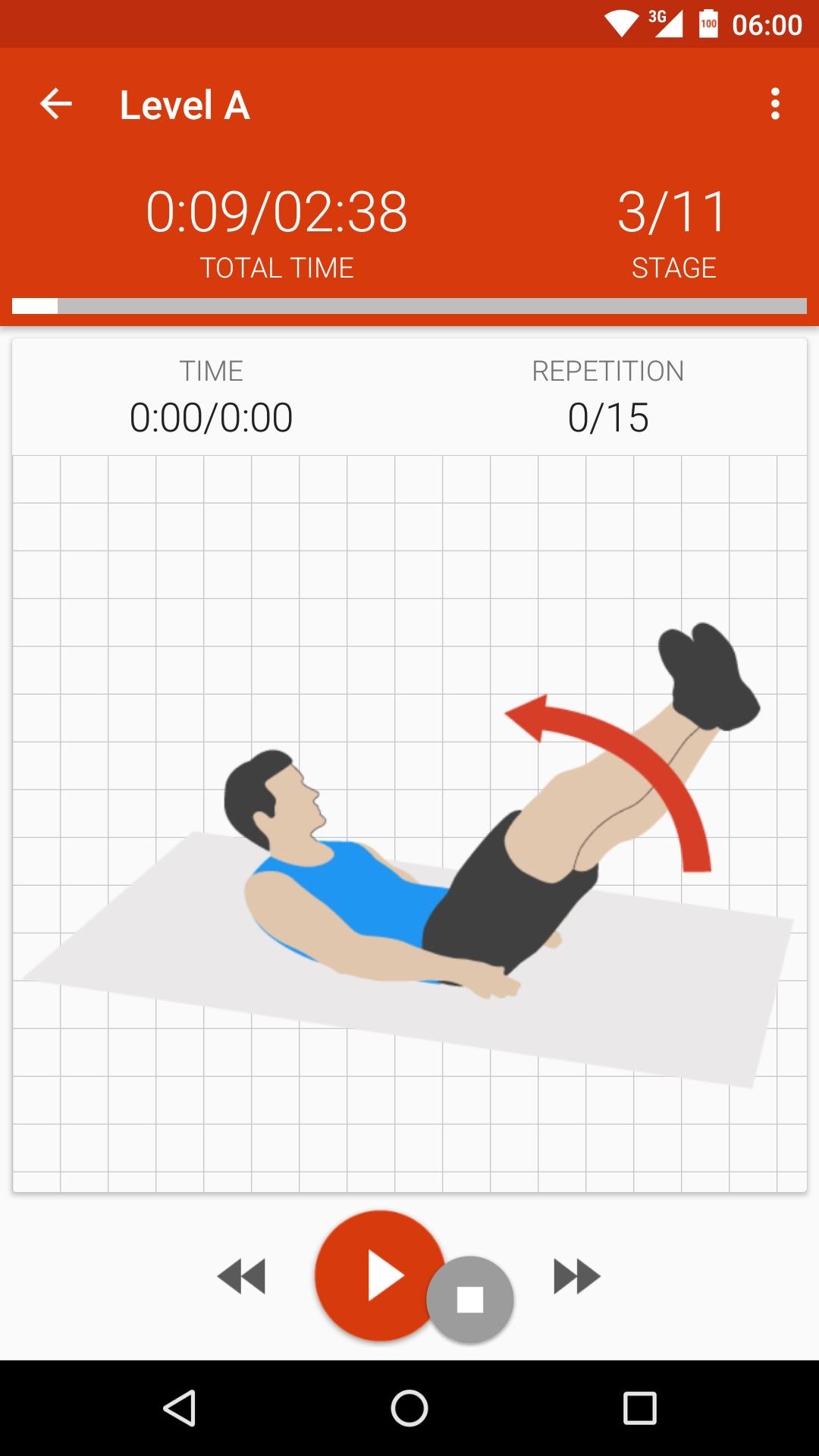Tap the system home button
Screen dimensions: 819x1456
409,1408
